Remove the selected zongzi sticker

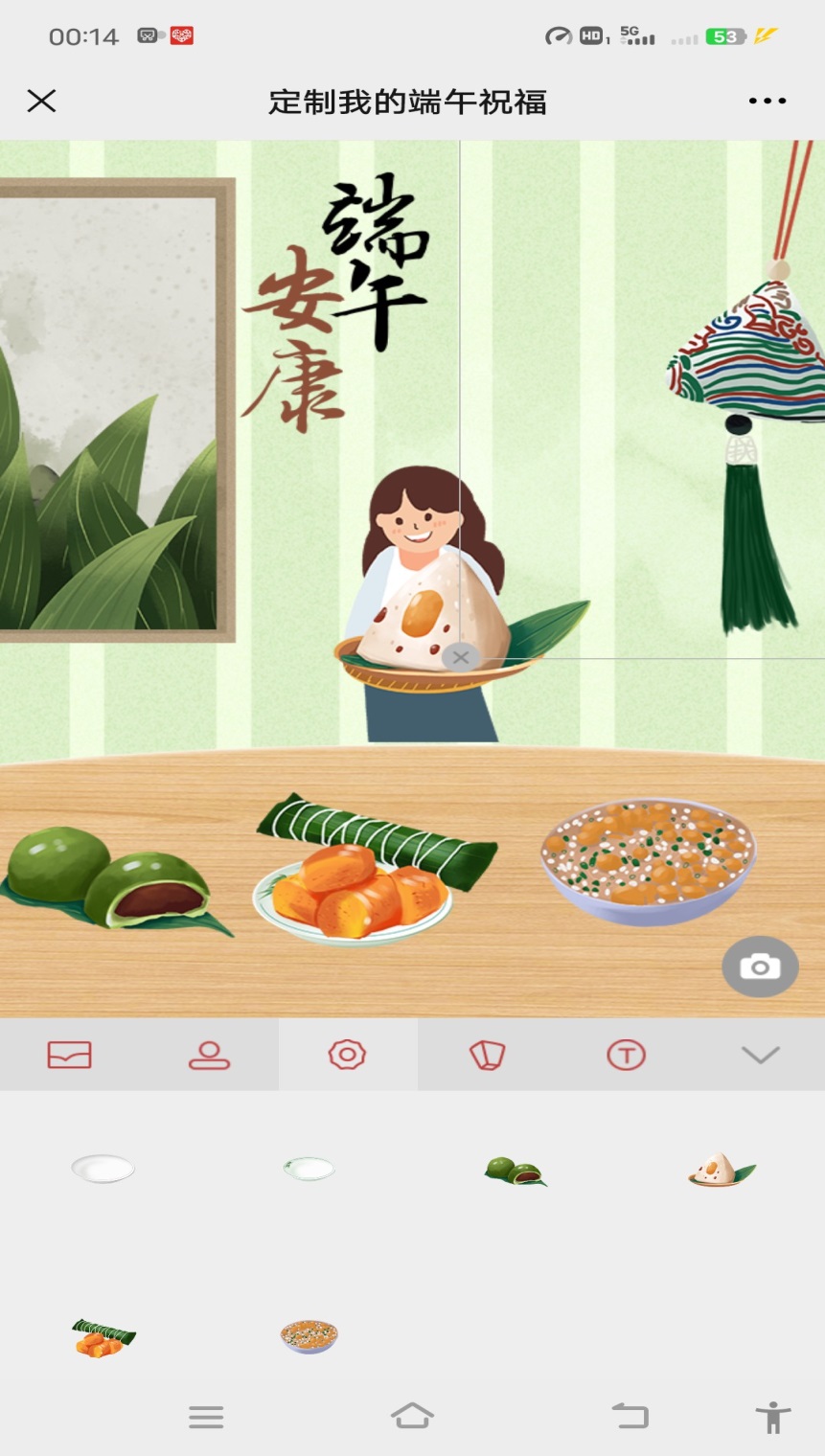pyautogui.click(x=461, y=657)
